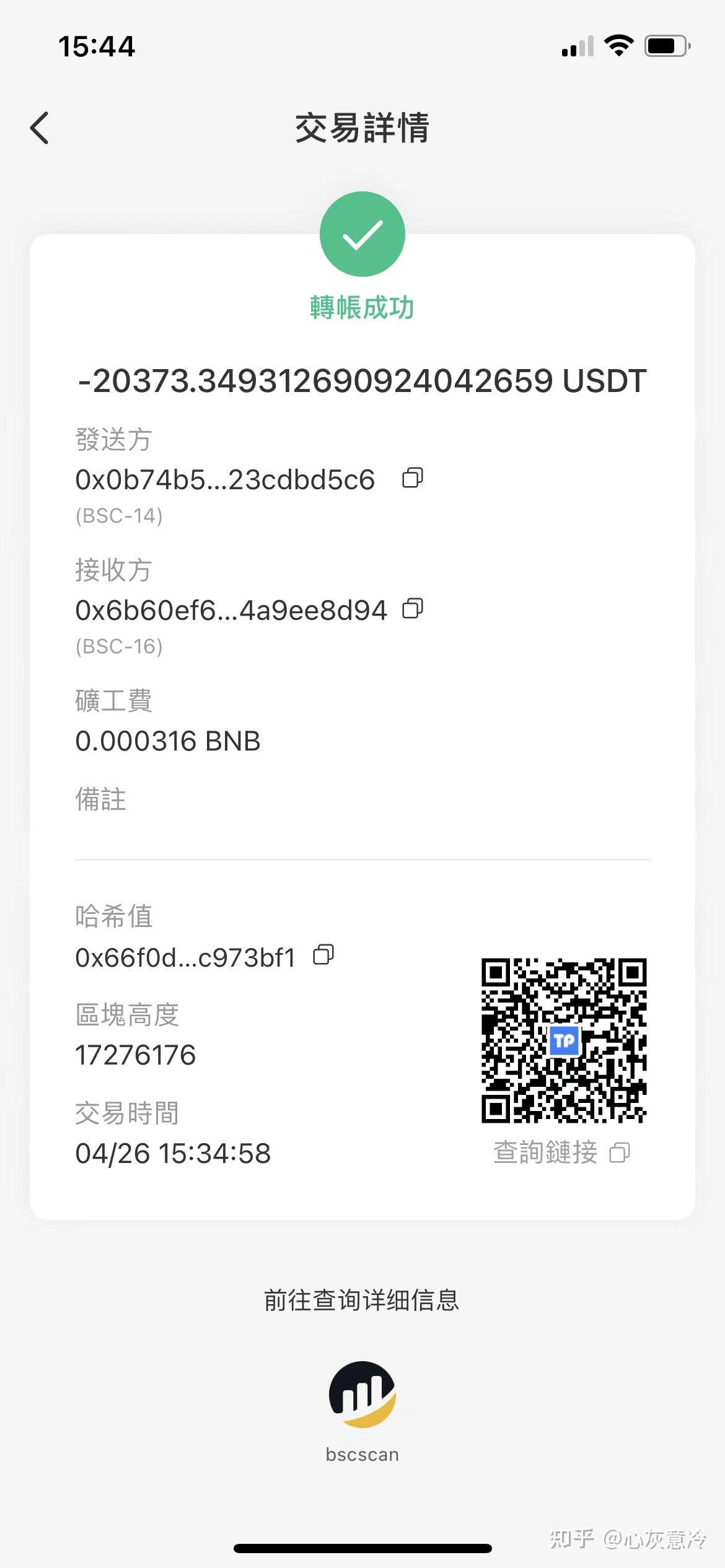The image size is (725, 1568).
Task: Tap the green success checkmark icon
Action: [x=362, y=233]
